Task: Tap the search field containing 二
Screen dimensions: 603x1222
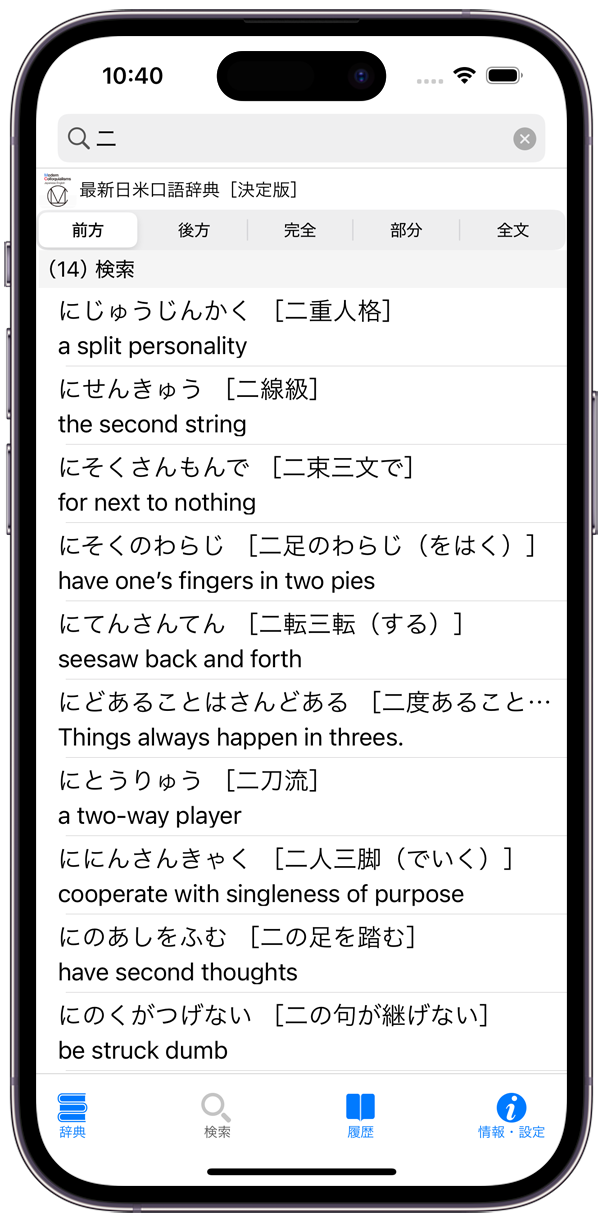Action: pos(301,139)
